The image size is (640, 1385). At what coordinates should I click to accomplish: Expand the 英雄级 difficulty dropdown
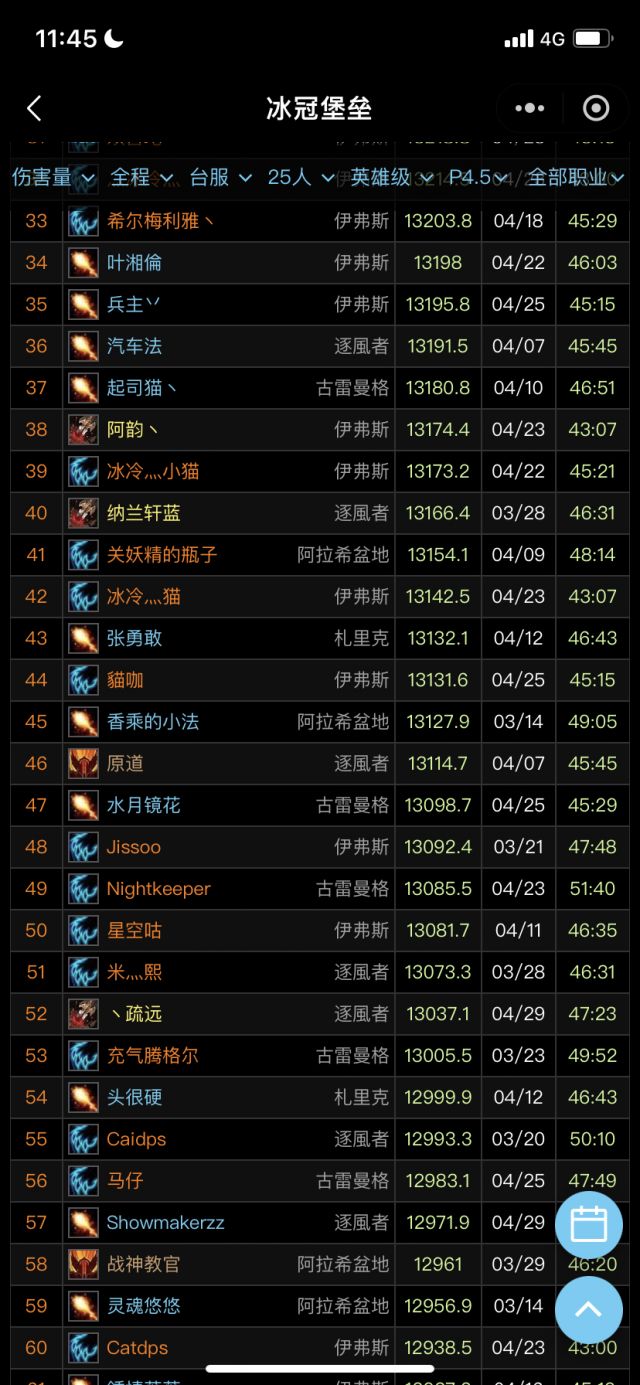pos(391,178)
